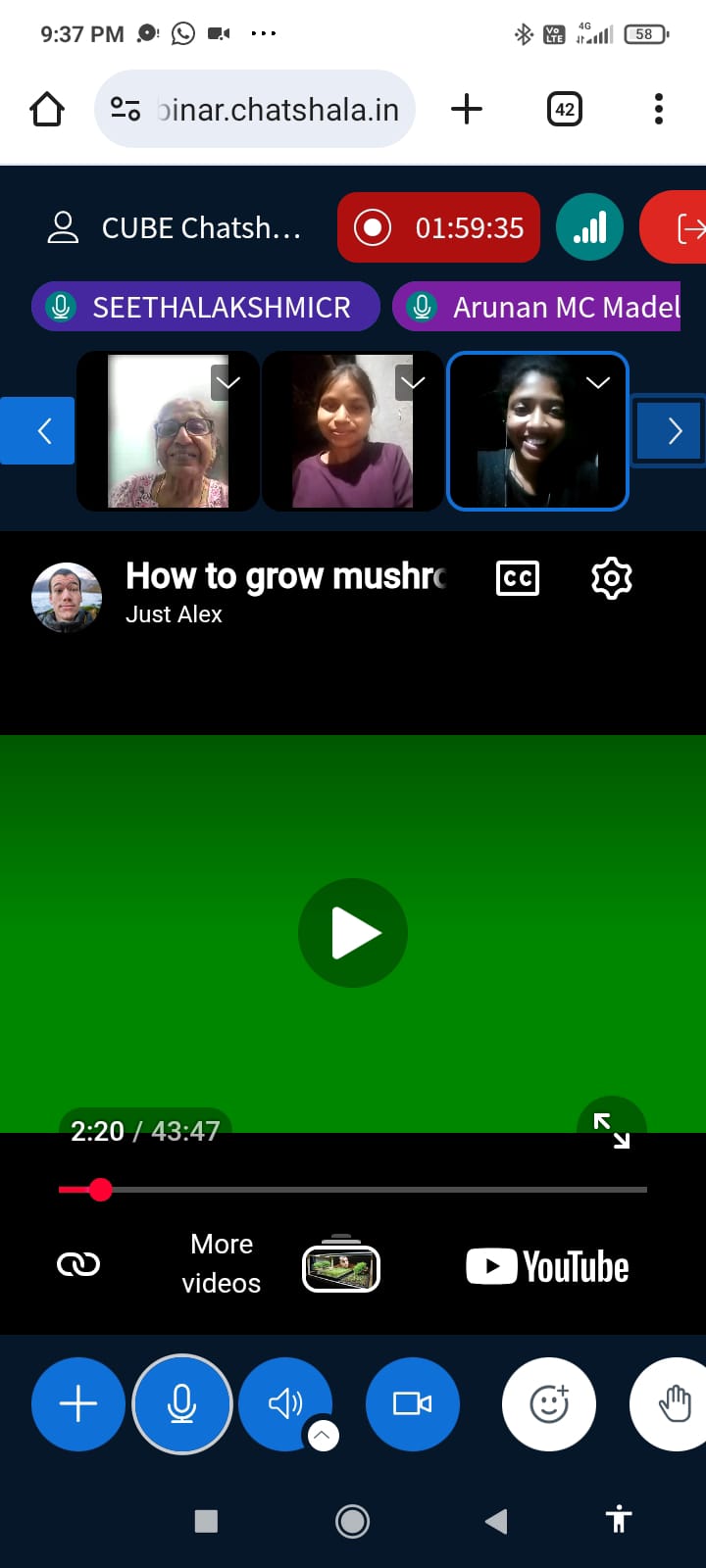The width and height of the screenshot is (706, 1568).
Task: Raise your hand
Action: (675, 1404)
